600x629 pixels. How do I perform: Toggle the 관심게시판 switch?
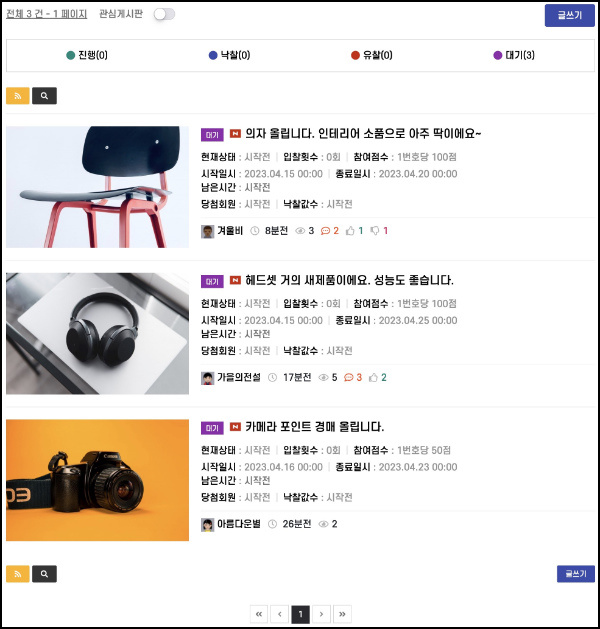point(164,14)
